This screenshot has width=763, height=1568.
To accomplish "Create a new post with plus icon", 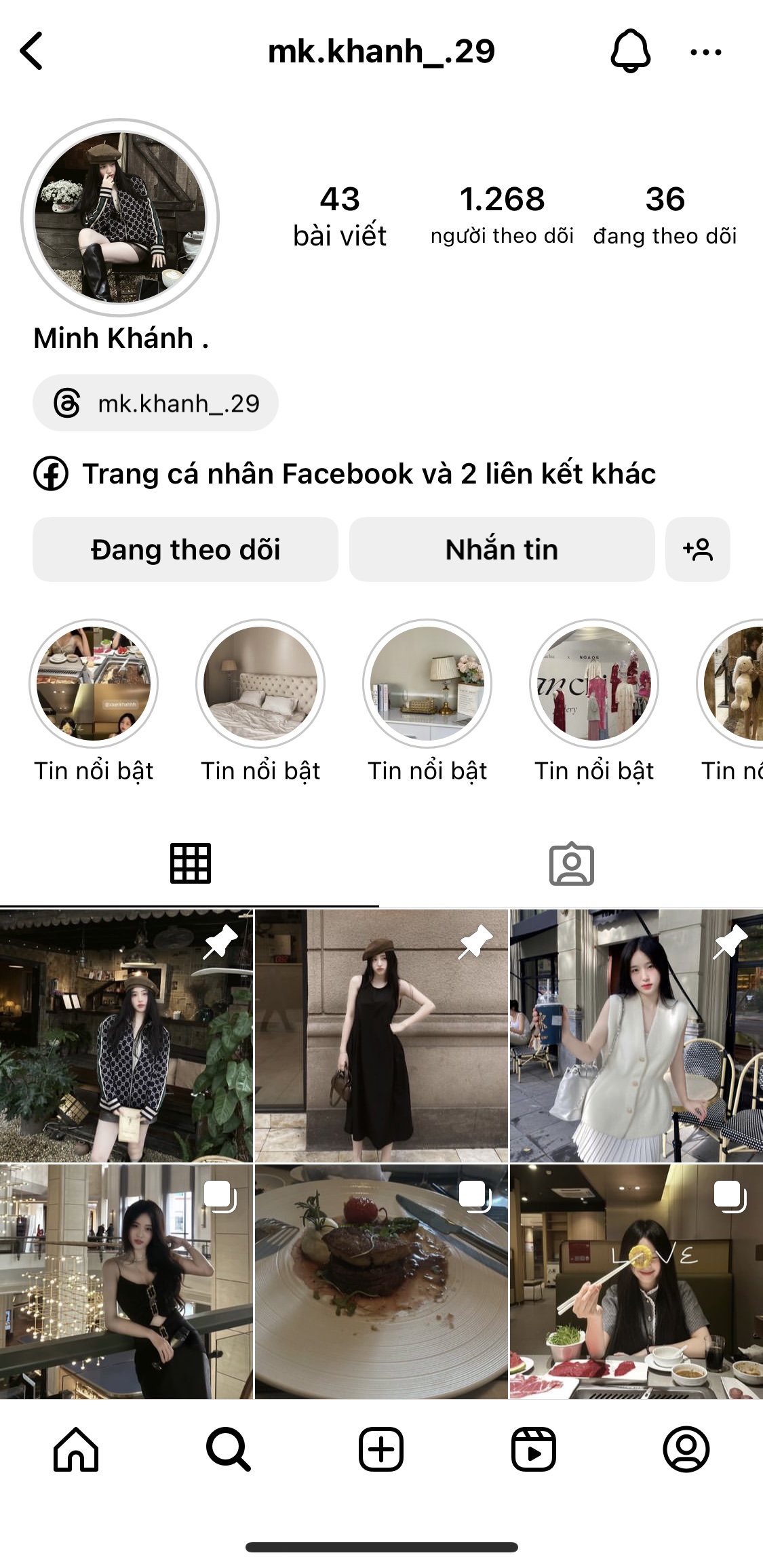I will click(x=381, y=1449).
